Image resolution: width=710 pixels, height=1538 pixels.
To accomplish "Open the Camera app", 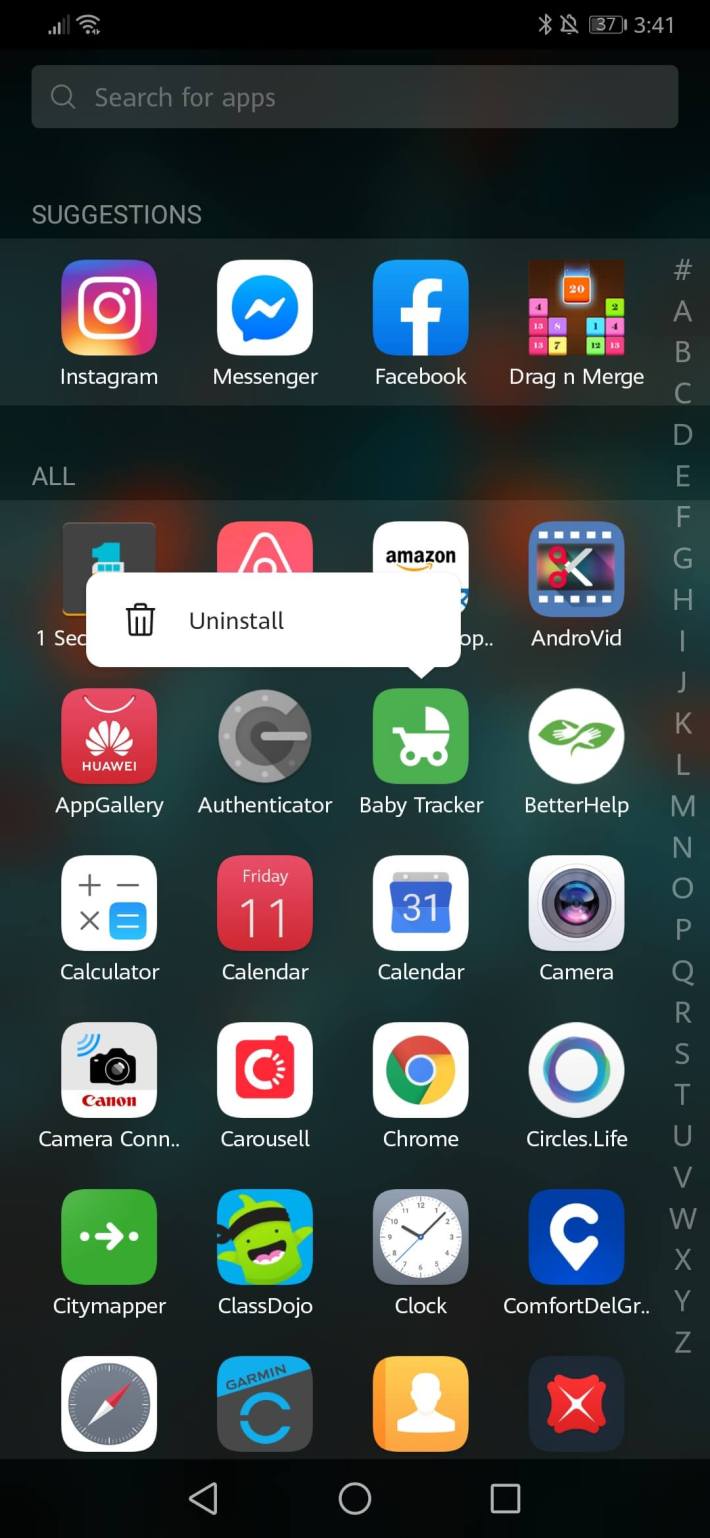I will (577, 904).
